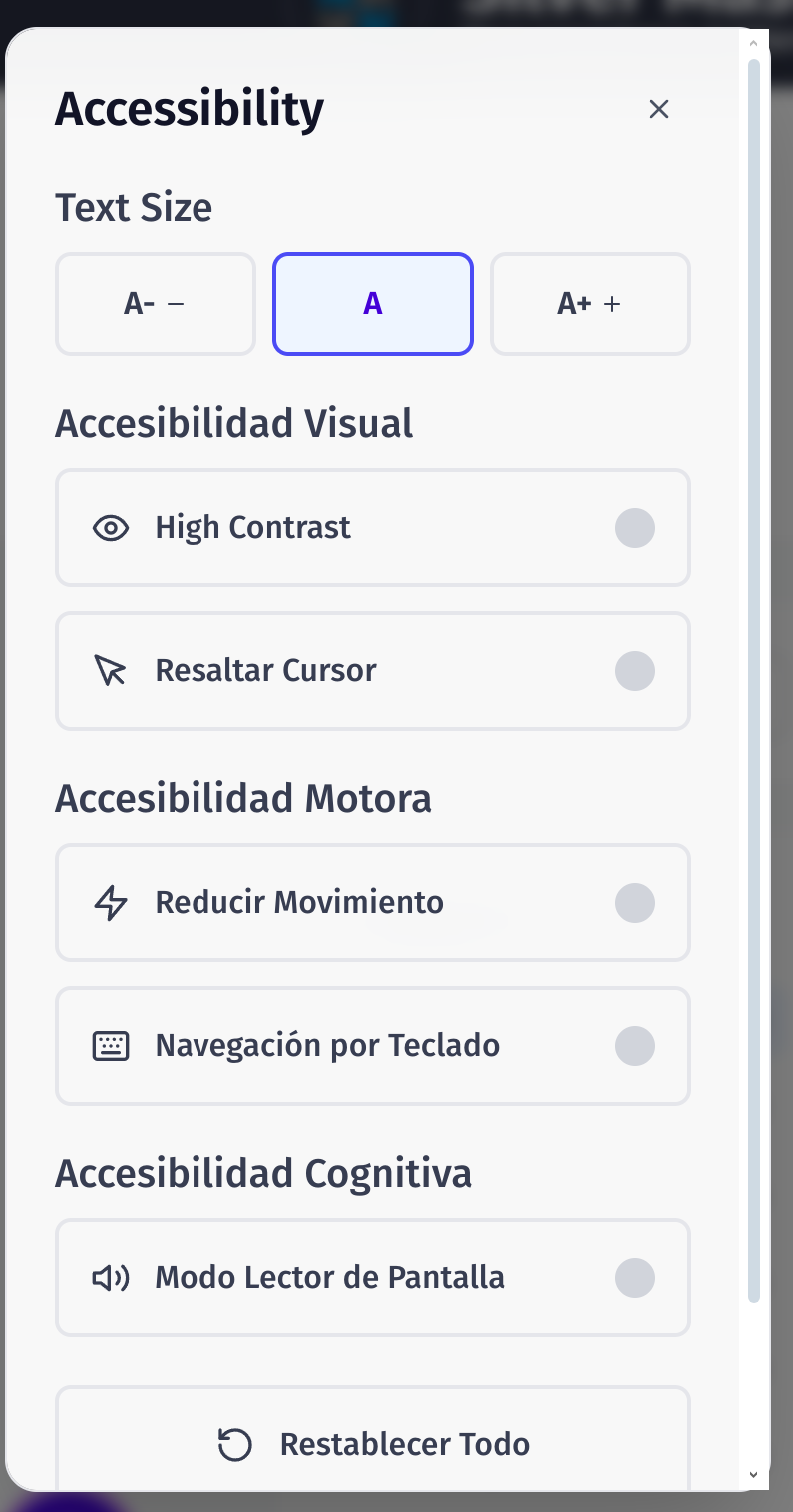Select the default A text size
Image resolution: width=793 pixels, height=1512 pixels.
pos(373,304)
